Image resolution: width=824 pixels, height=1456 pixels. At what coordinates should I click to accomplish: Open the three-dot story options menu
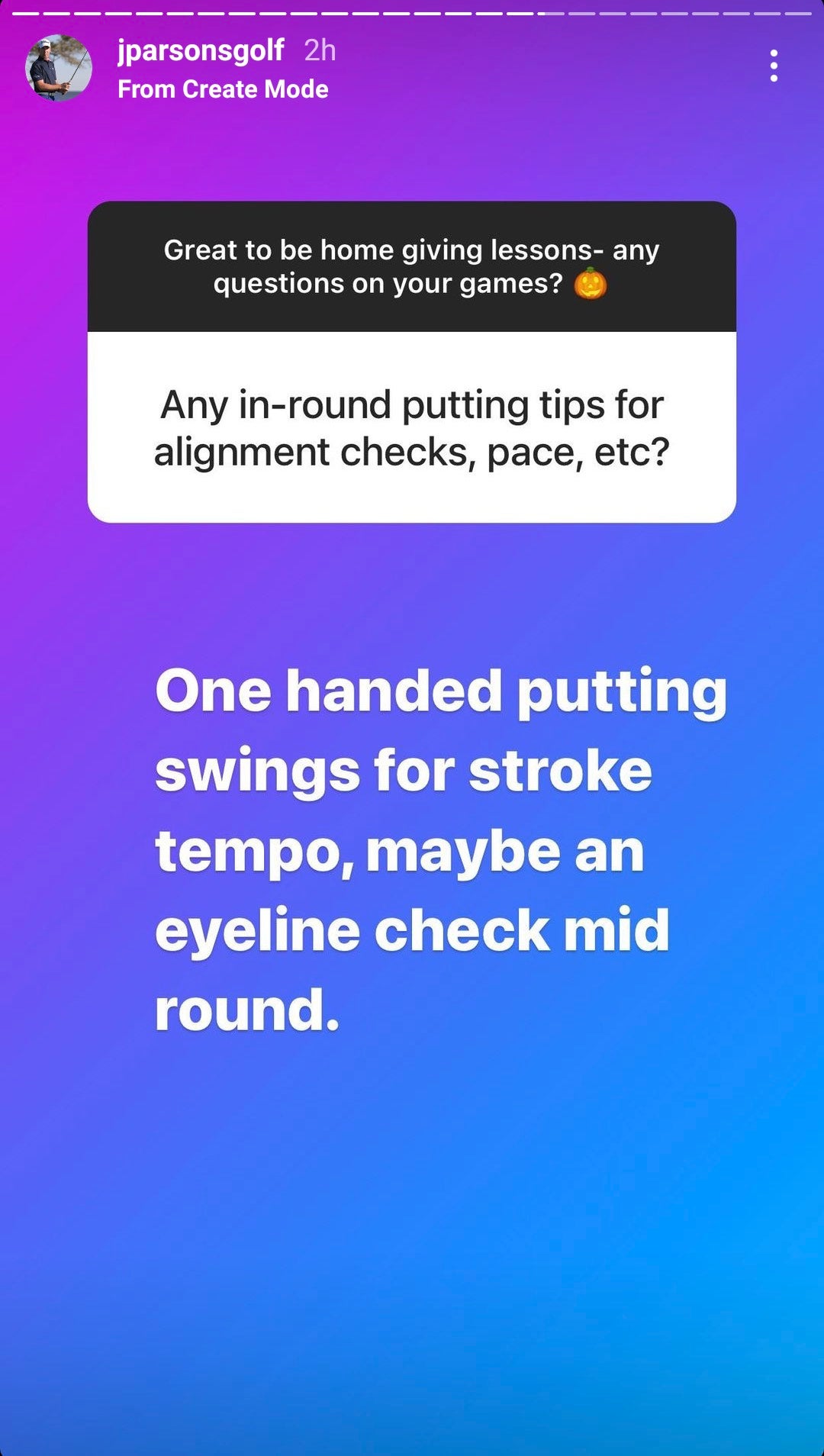tap(774, 66)
